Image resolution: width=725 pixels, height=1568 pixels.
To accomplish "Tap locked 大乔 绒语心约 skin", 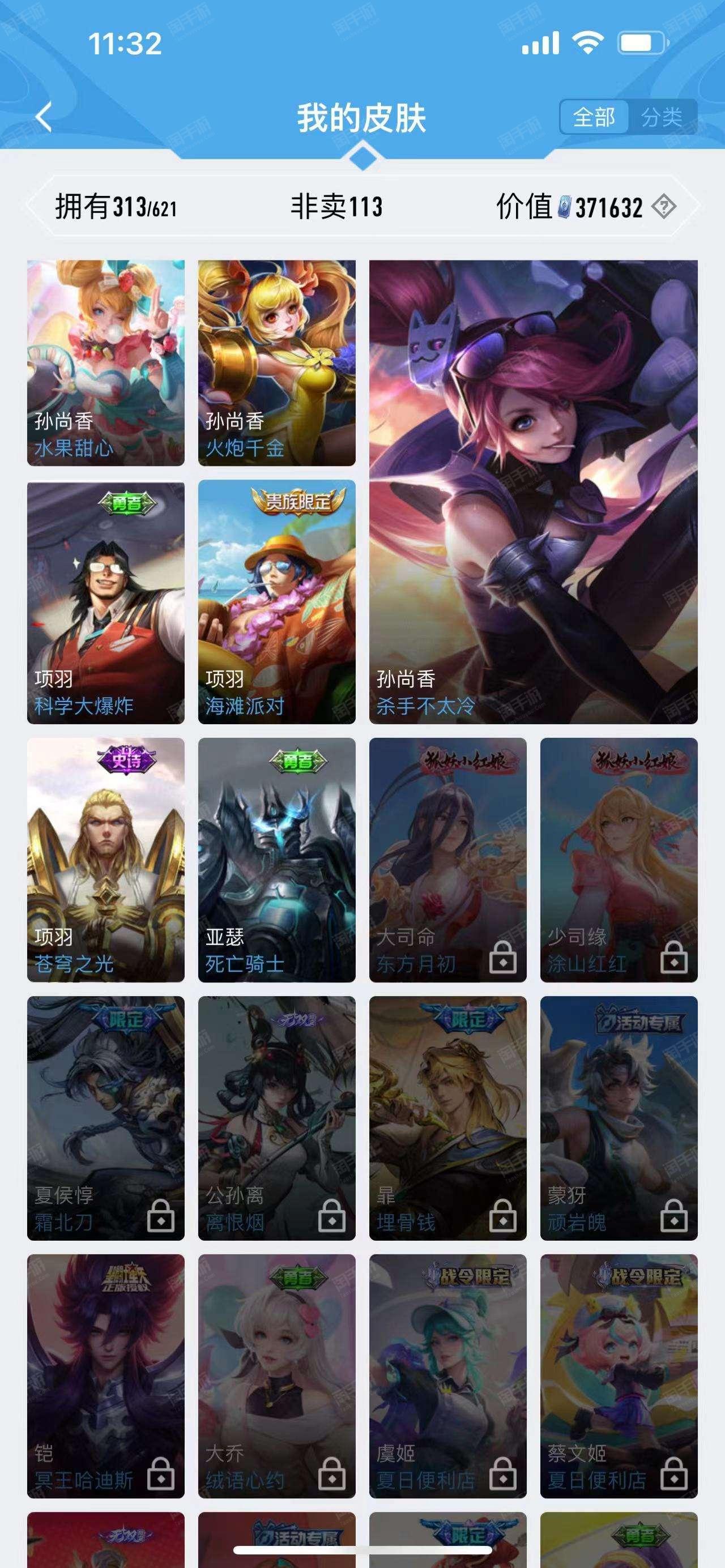I will pos(277,1376).
